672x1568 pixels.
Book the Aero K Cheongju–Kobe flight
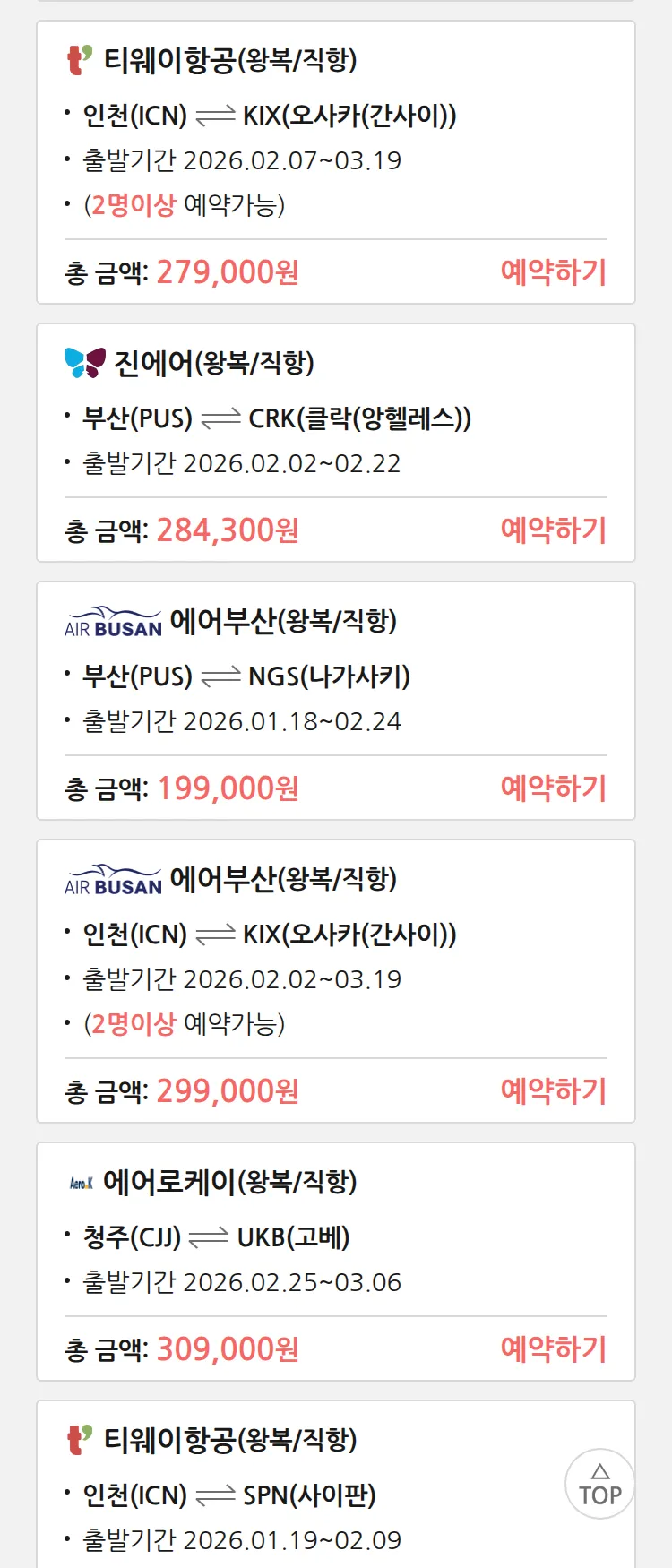point(553,1348)
